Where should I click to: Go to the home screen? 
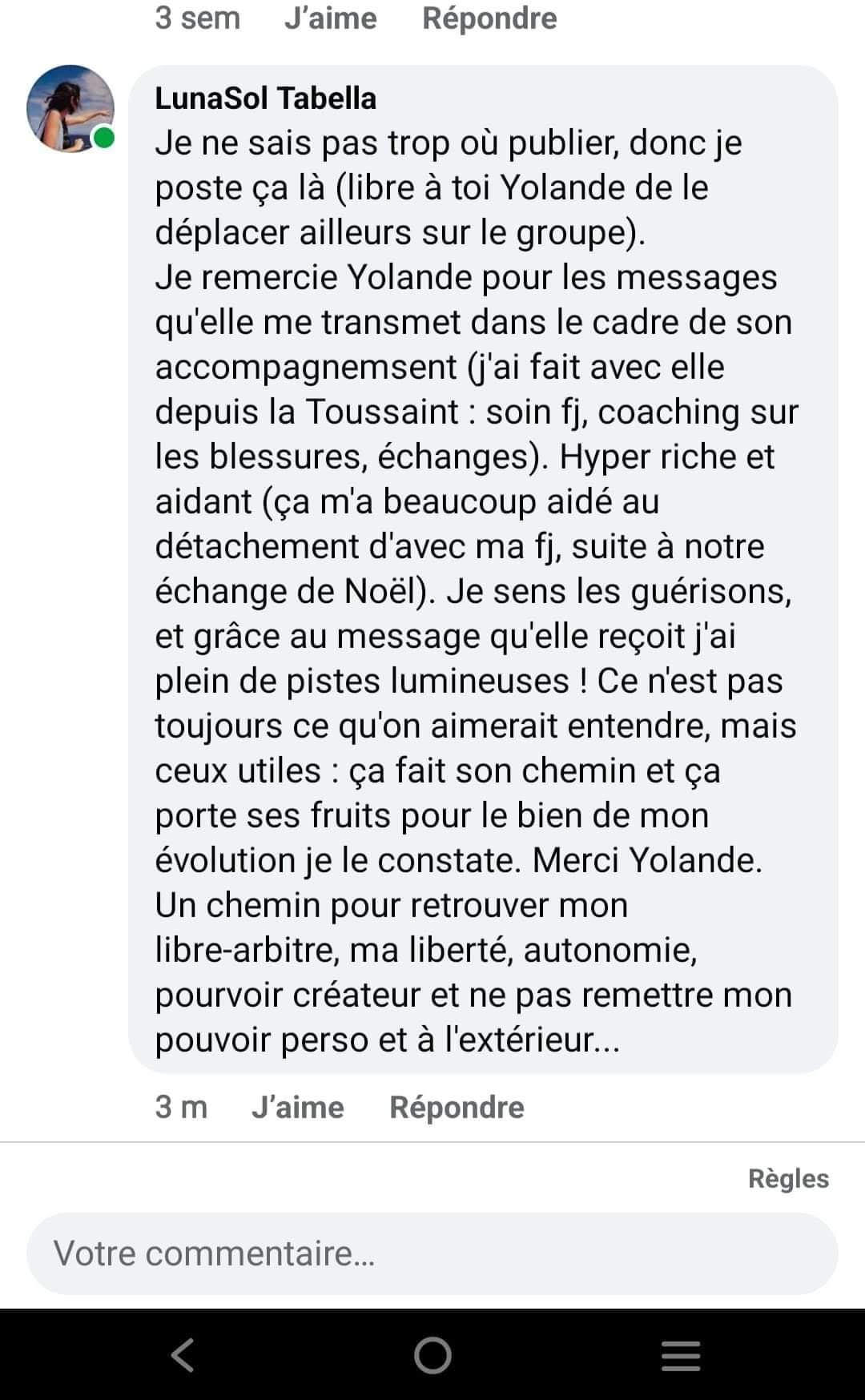tap(432, 1355)
